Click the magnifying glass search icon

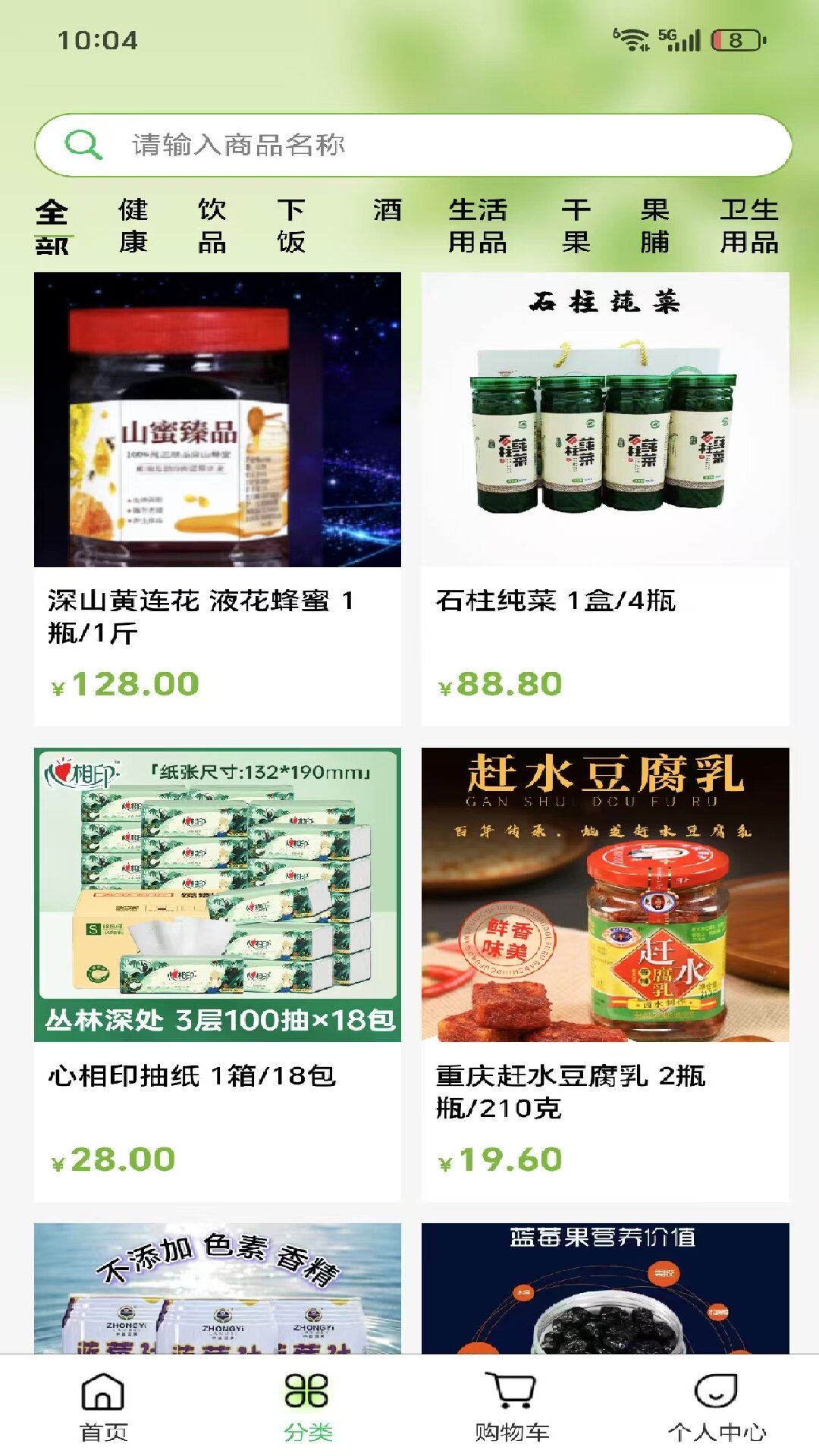point(83,144)
